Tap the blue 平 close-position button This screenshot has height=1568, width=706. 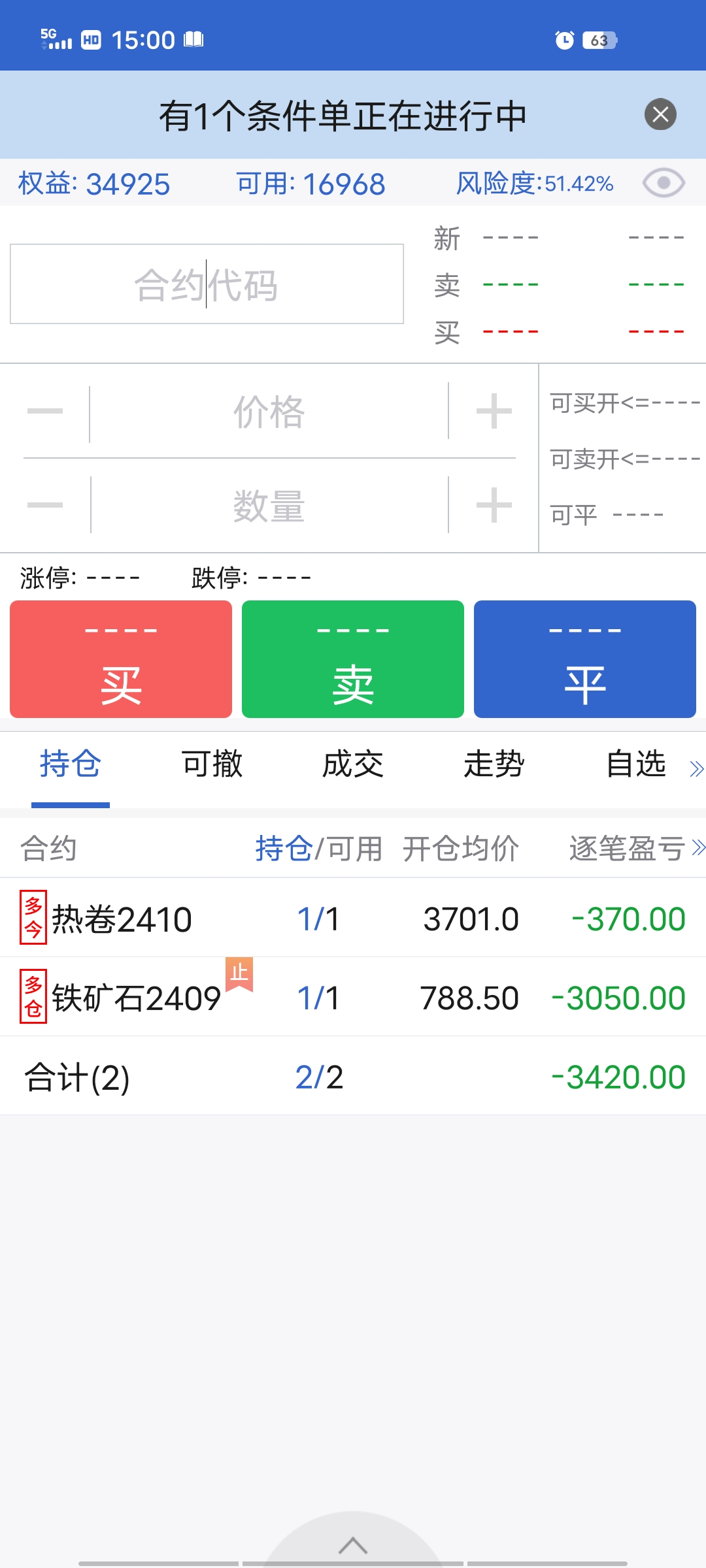[x=585, y=659]
